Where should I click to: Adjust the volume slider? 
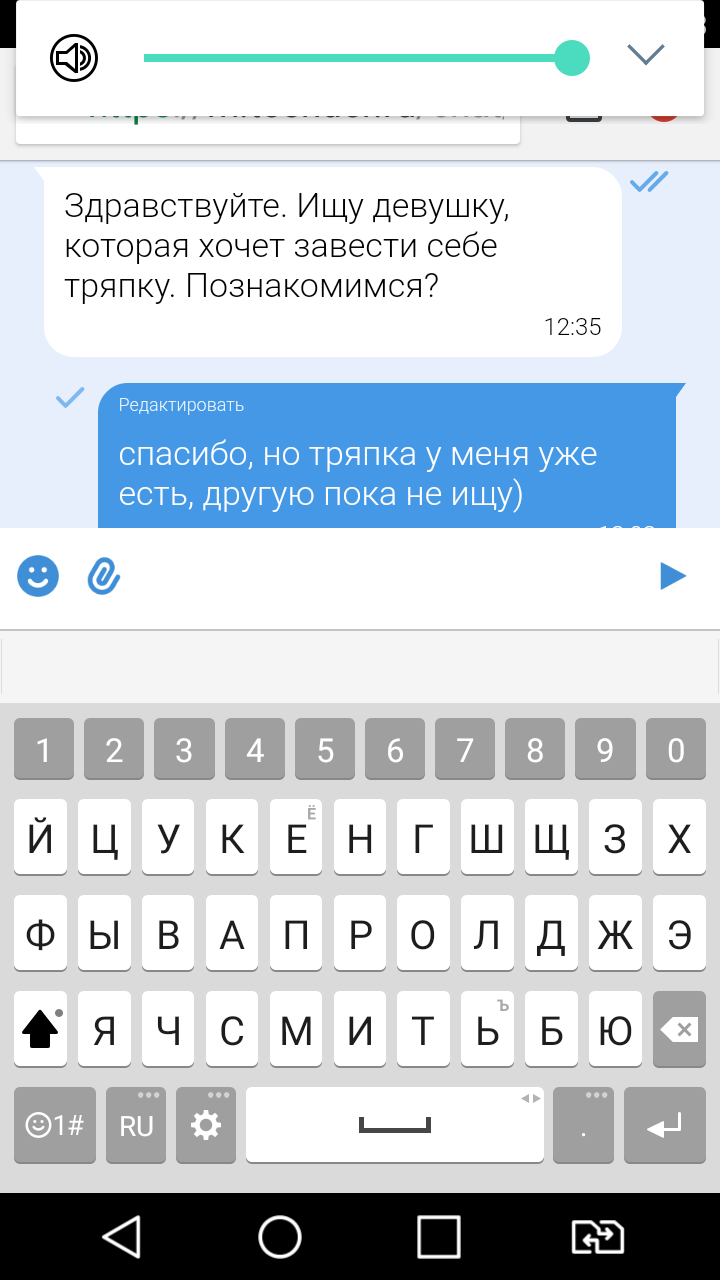pyautogui.click(x=571, y=58)
